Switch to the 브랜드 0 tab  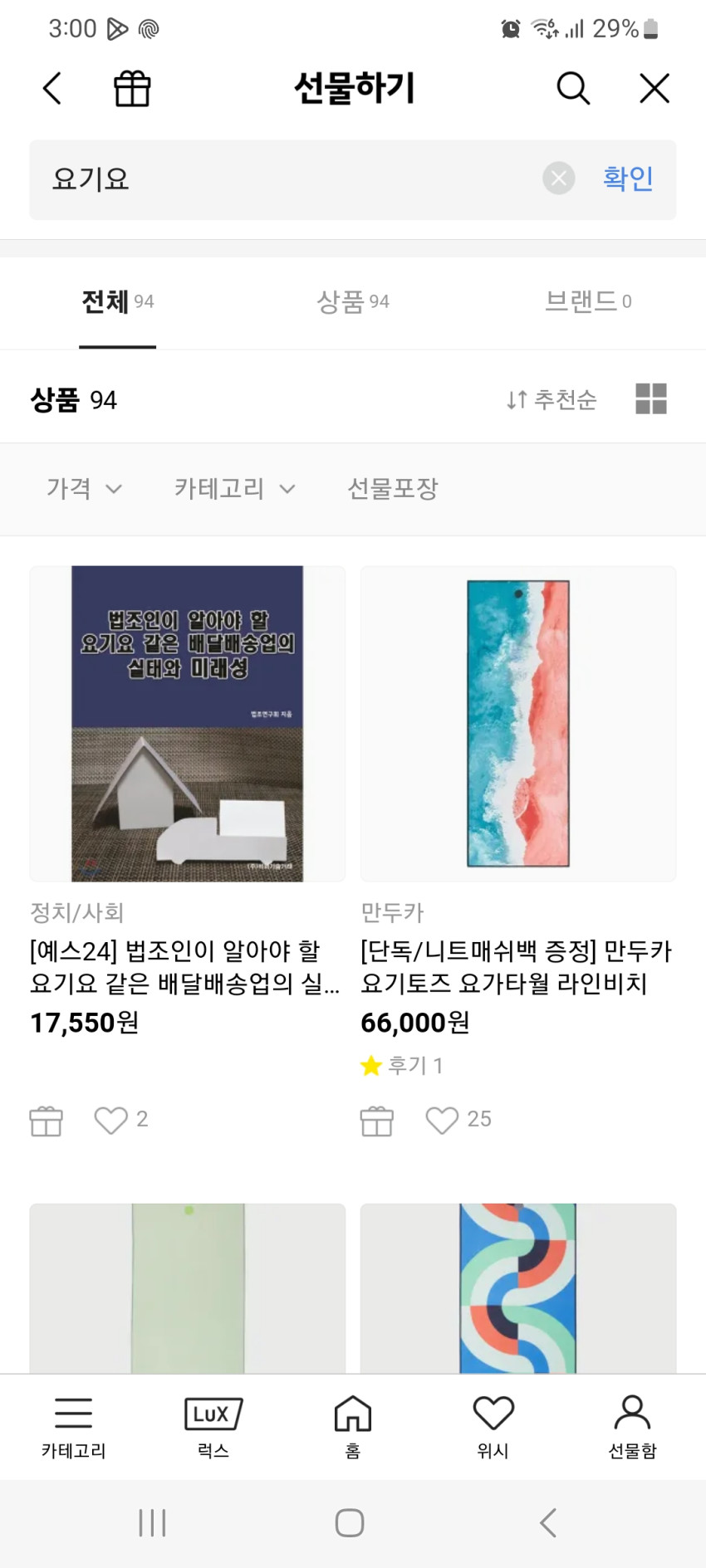click(x=588, y=301)
